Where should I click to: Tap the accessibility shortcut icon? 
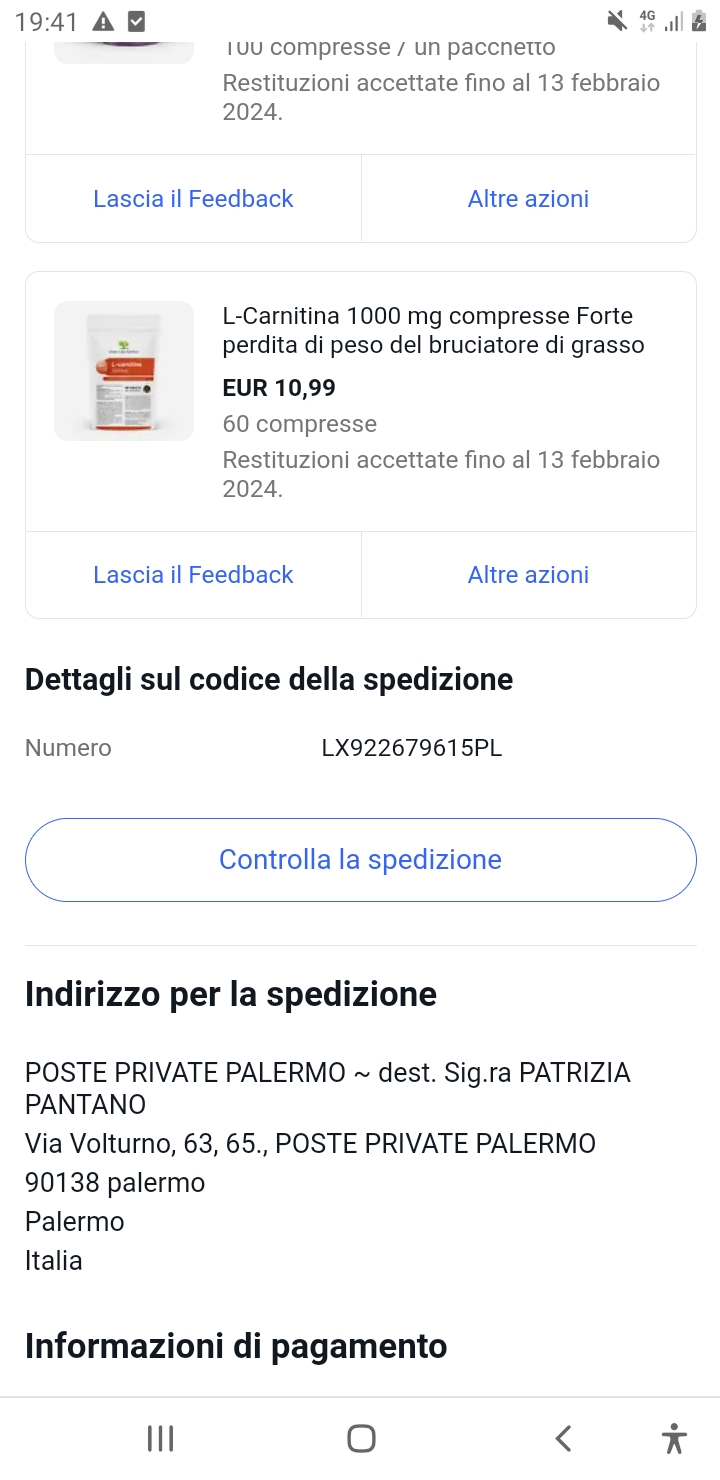pyautogui.click(x=675, y=1439)
